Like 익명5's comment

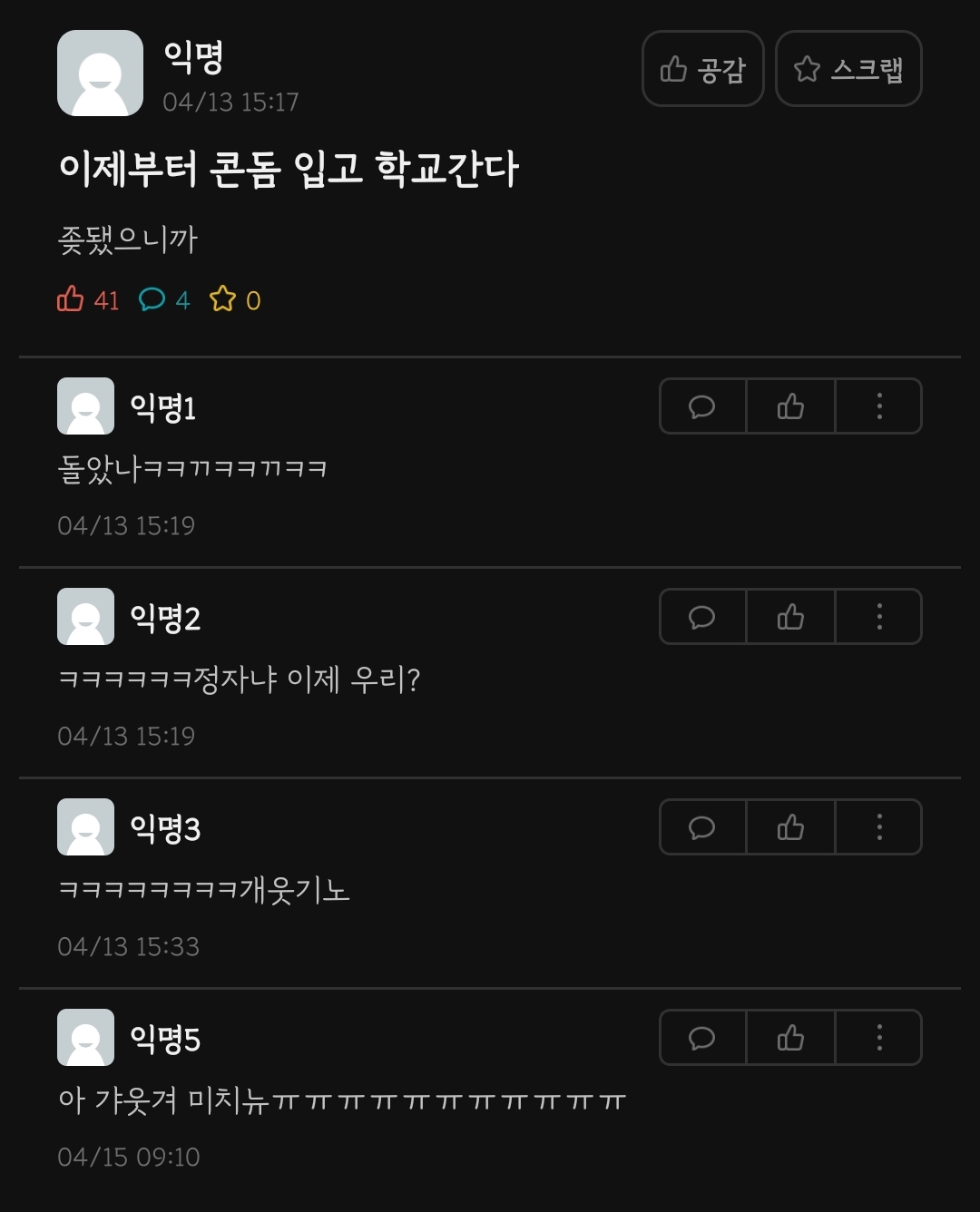point(790,1038)
